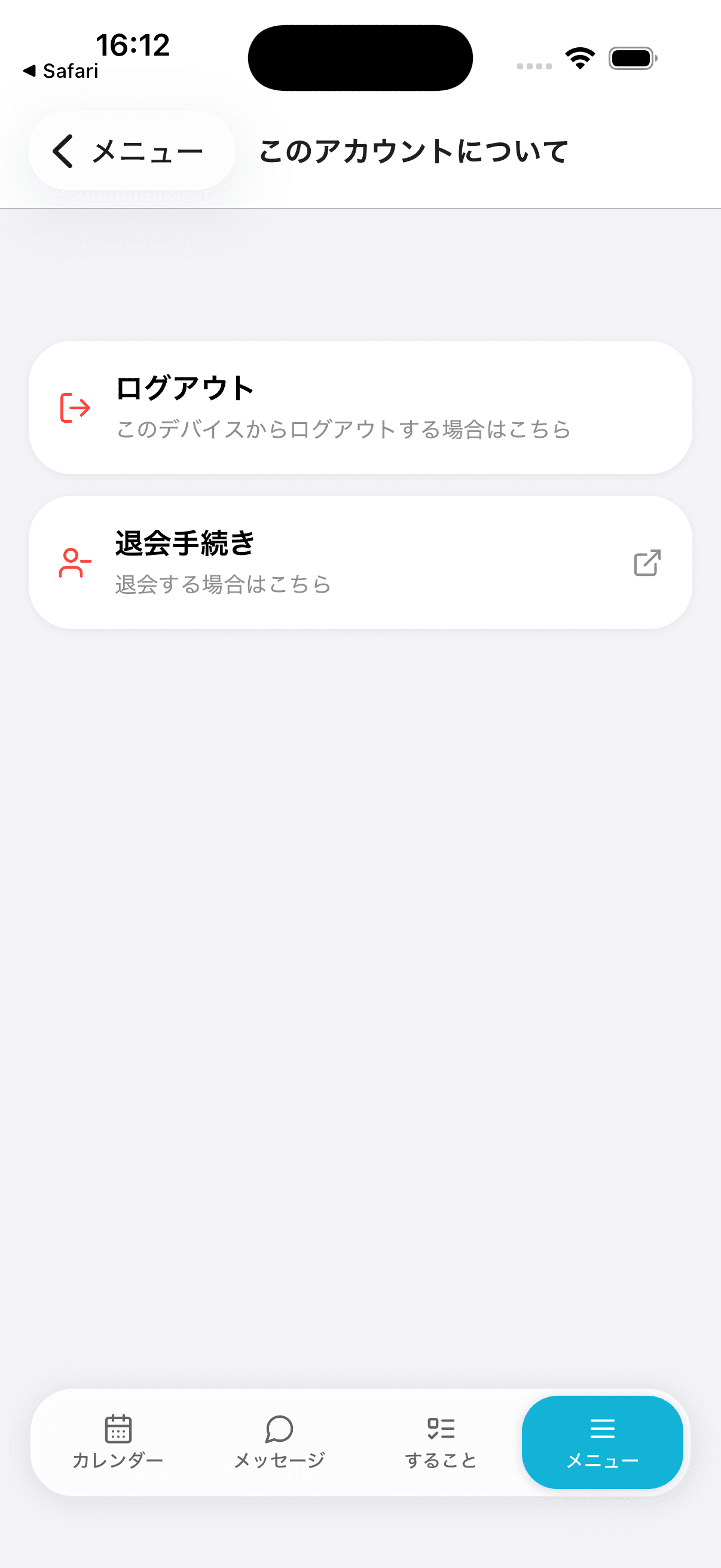Screen dimensions: 721x1568
Task: Switch to the カレンダー tab
Action: (118, 1444)
